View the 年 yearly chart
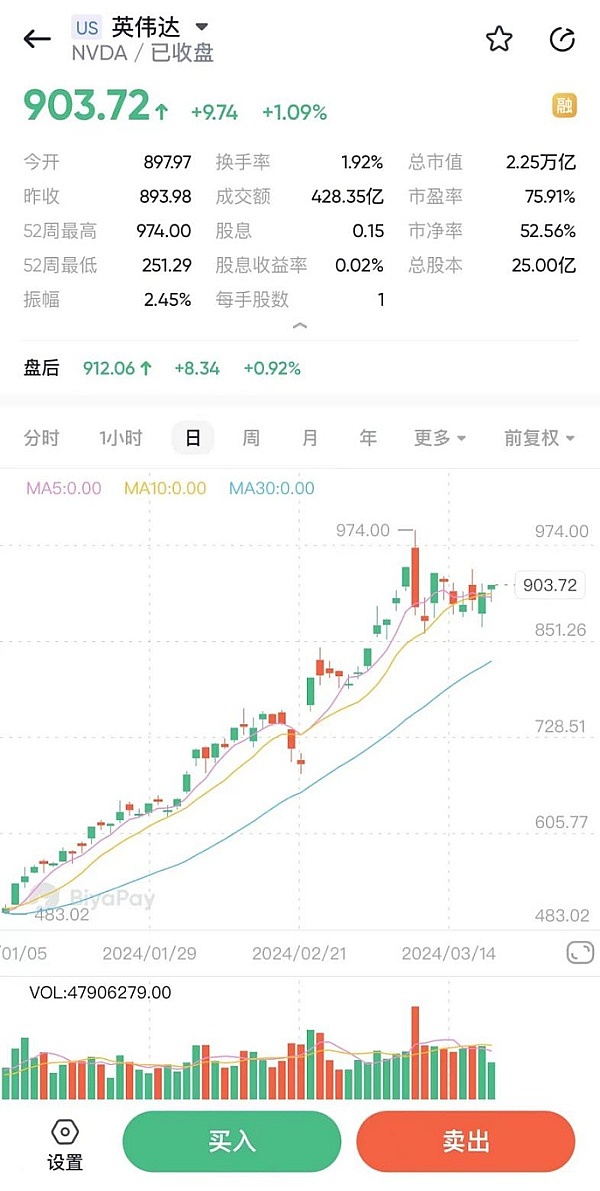This screenshot has width=600, height=1191. [x=369, y=438]
